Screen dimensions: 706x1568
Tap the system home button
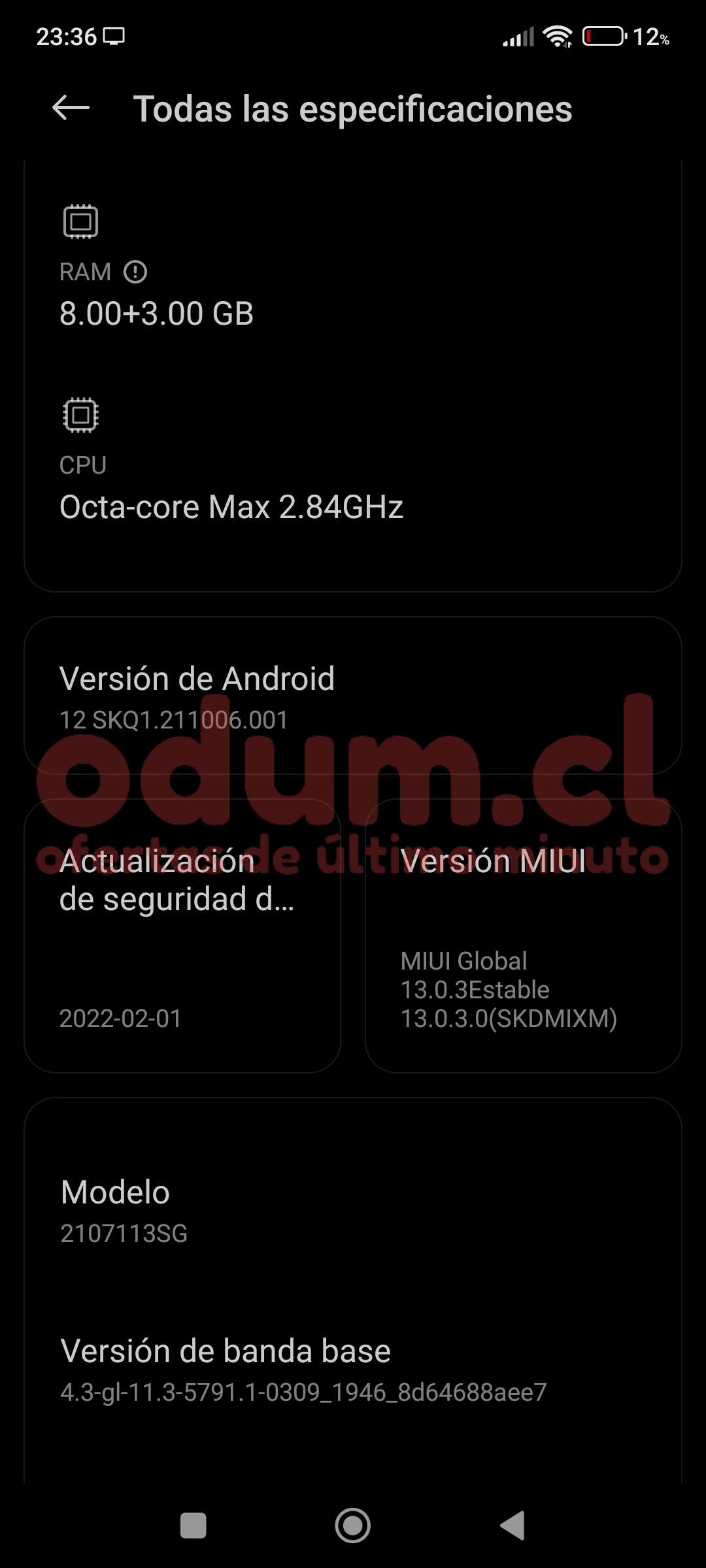[x=353, y=1526]
